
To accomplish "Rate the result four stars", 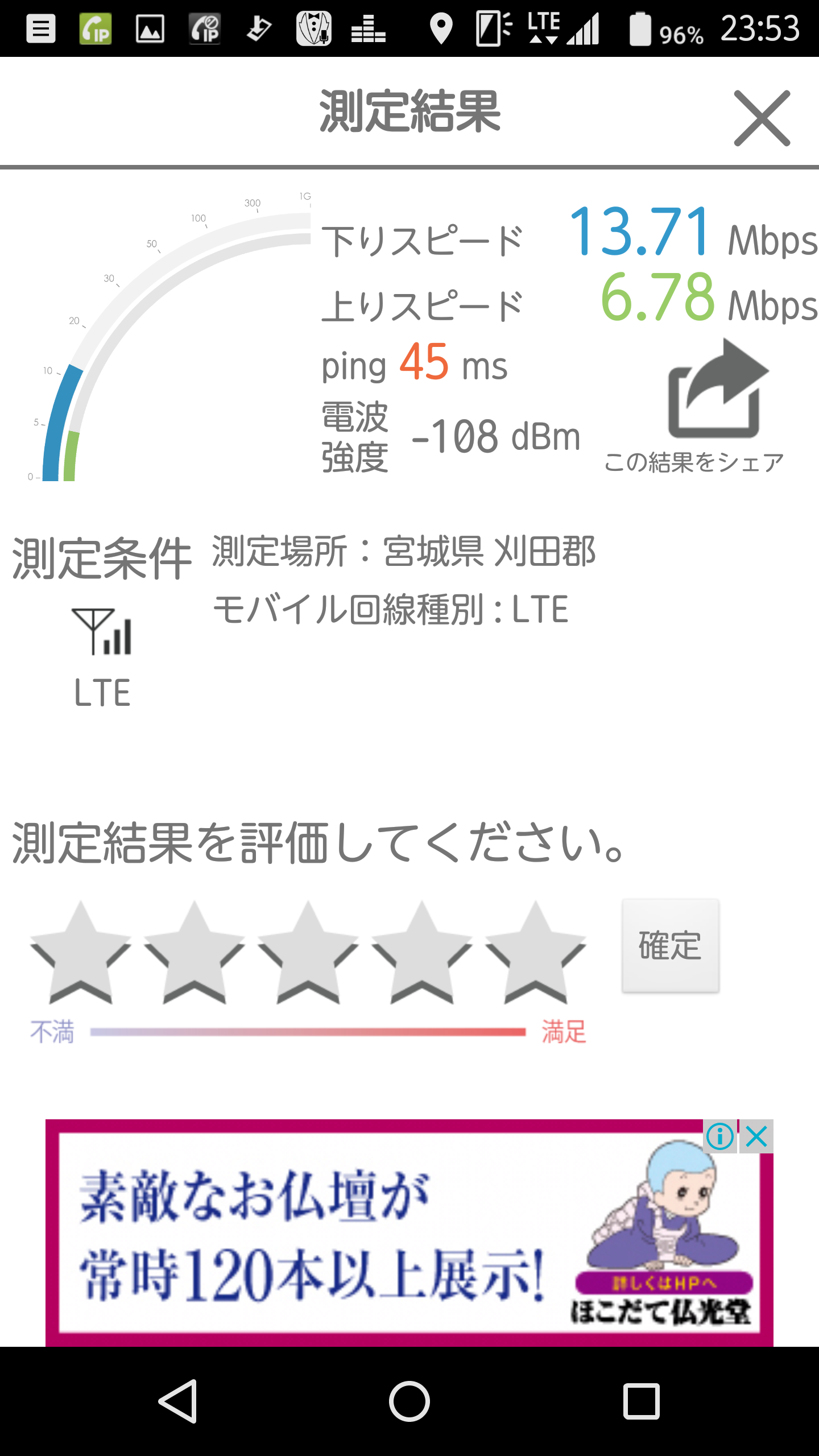I will (421, 954).
